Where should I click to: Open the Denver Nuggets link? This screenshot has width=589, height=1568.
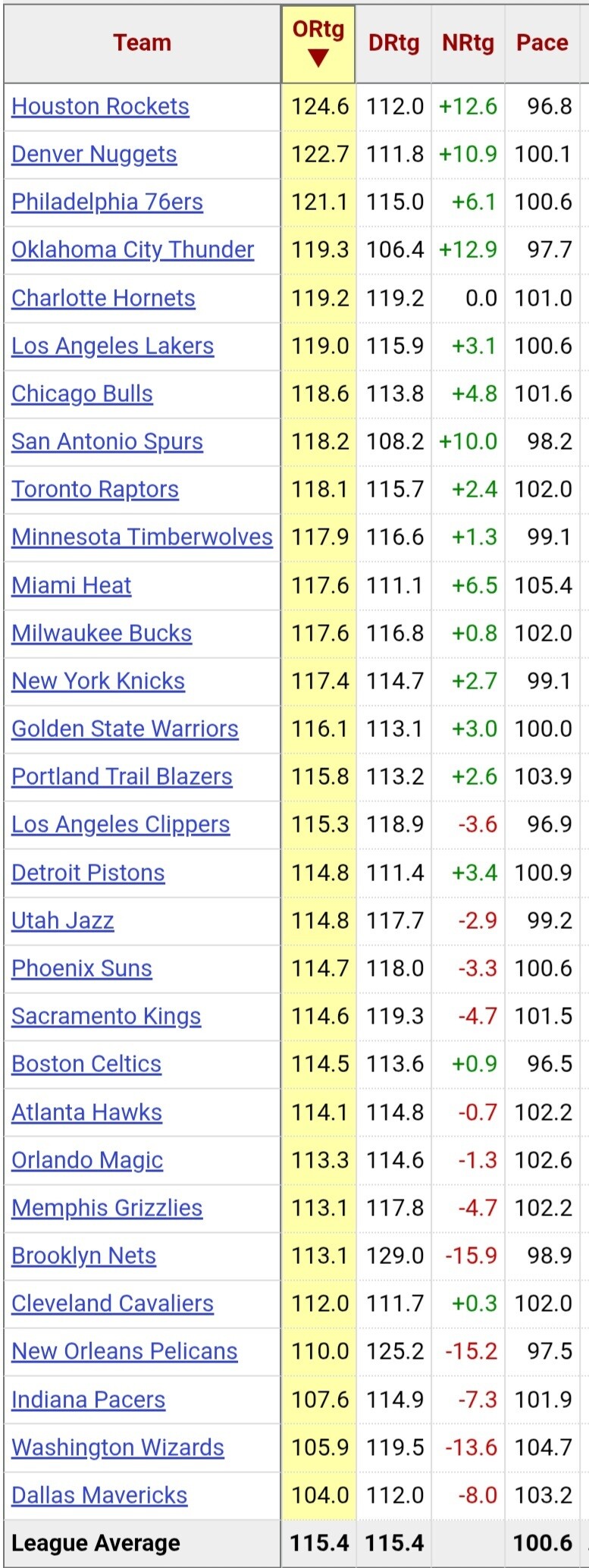coord(94,154)
